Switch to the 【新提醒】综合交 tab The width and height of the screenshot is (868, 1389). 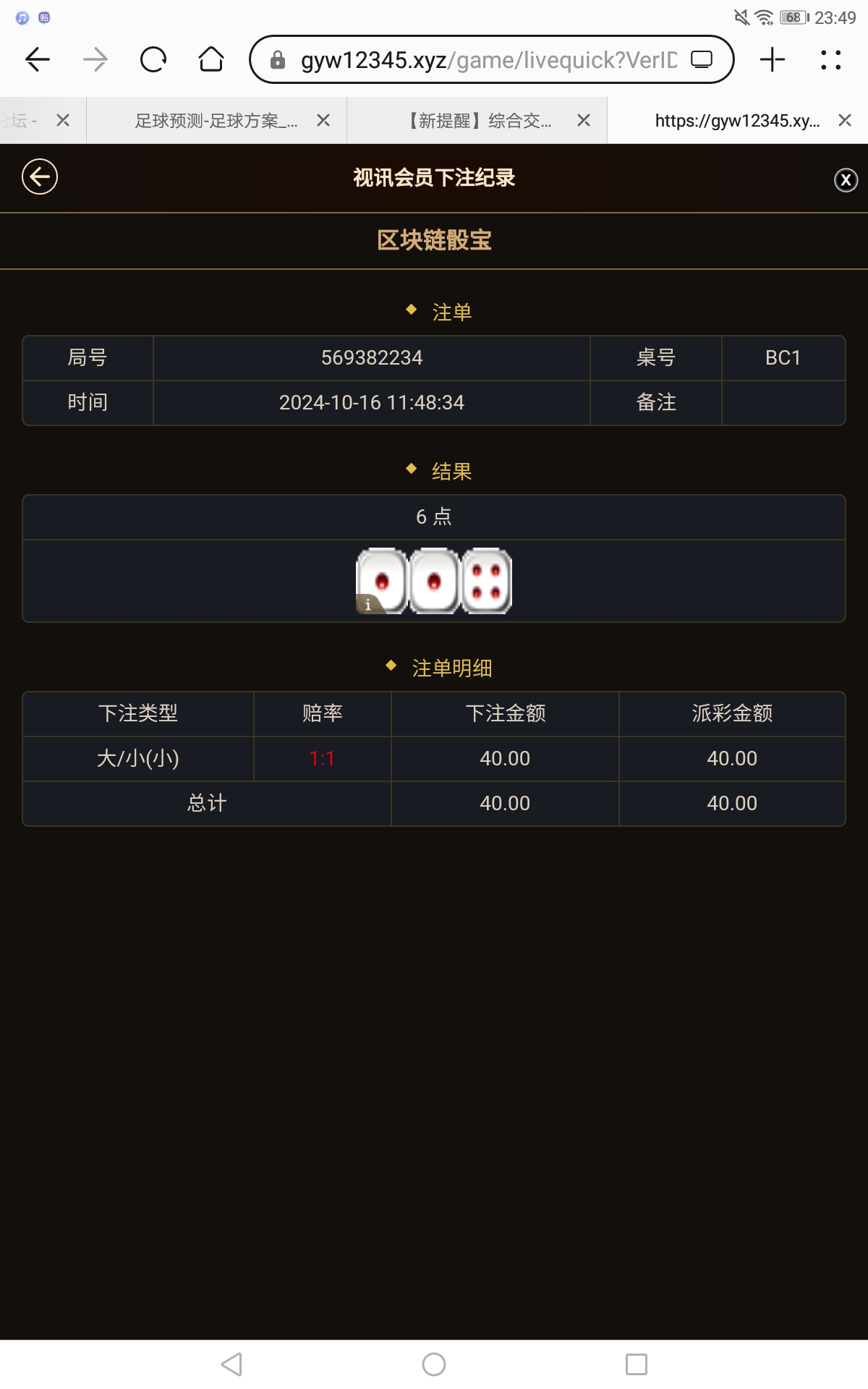(477, 121)
